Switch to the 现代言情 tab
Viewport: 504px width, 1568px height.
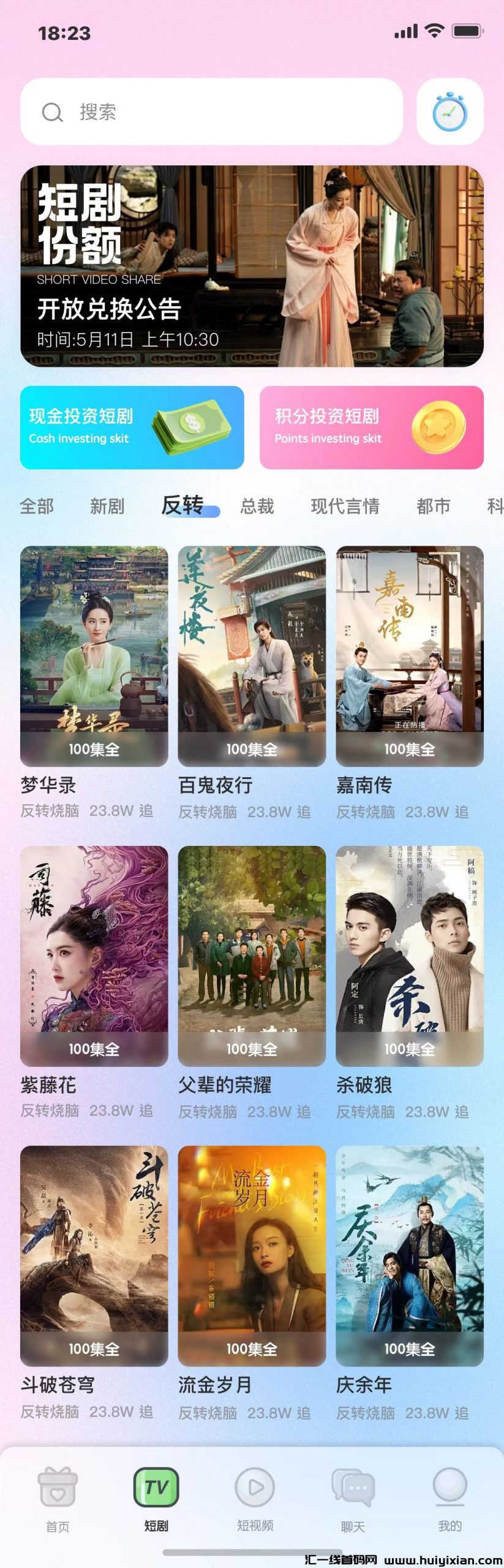tap(345, 507)
